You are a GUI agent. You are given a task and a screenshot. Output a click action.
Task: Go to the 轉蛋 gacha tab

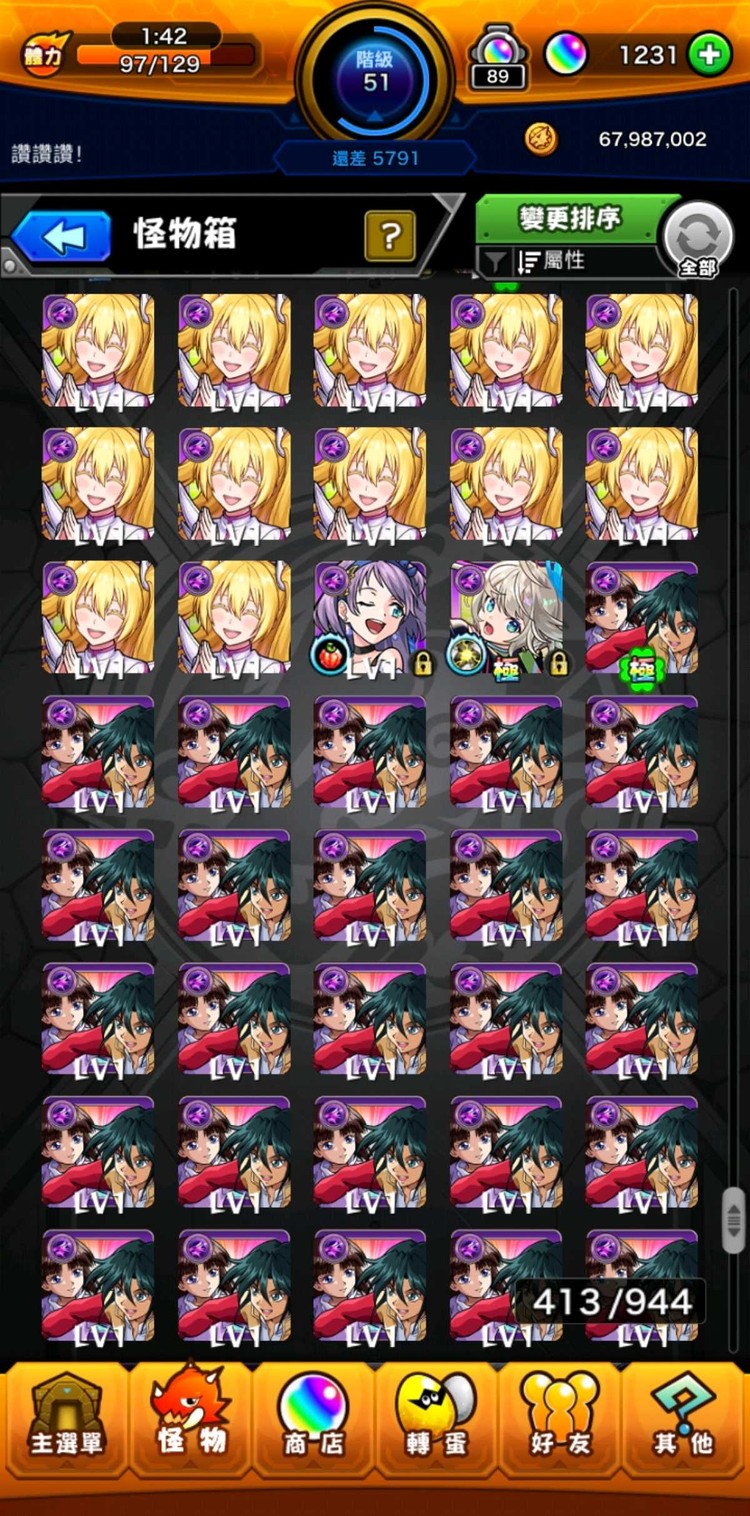point(436,1414)
